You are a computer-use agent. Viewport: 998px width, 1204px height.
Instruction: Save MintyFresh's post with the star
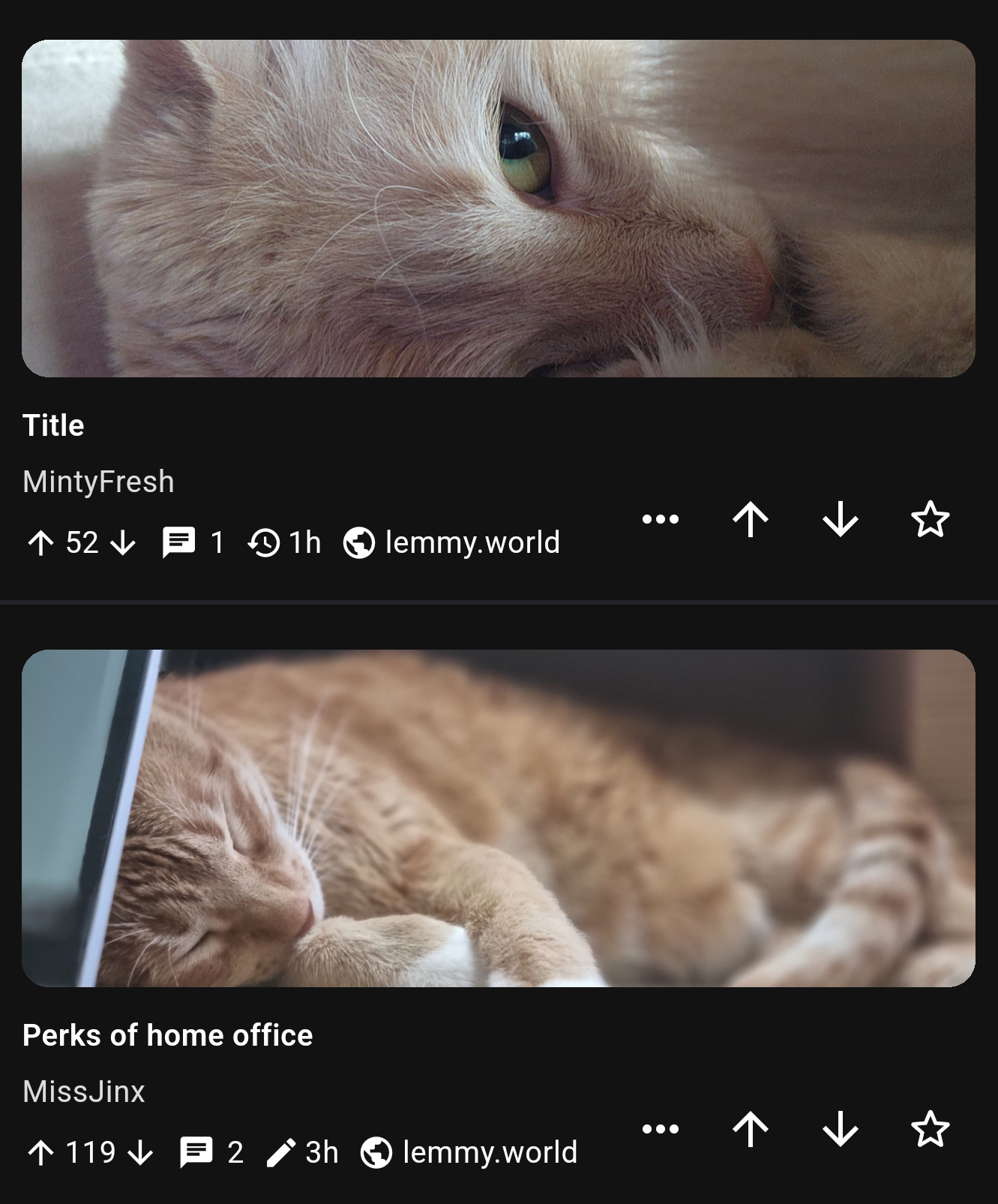tap(931, 519)
